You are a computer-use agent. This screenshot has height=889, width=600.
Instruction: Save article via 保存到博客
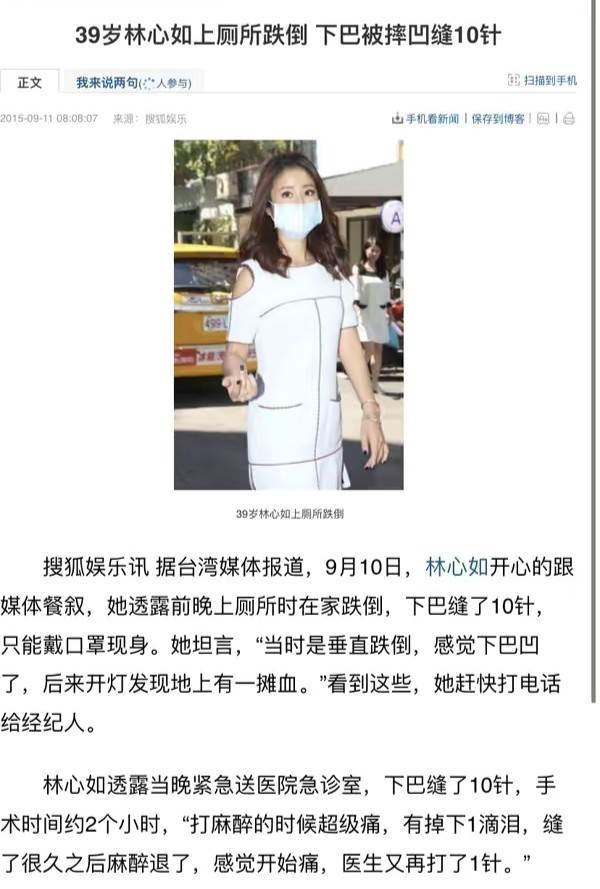click(x=498, y=118)
